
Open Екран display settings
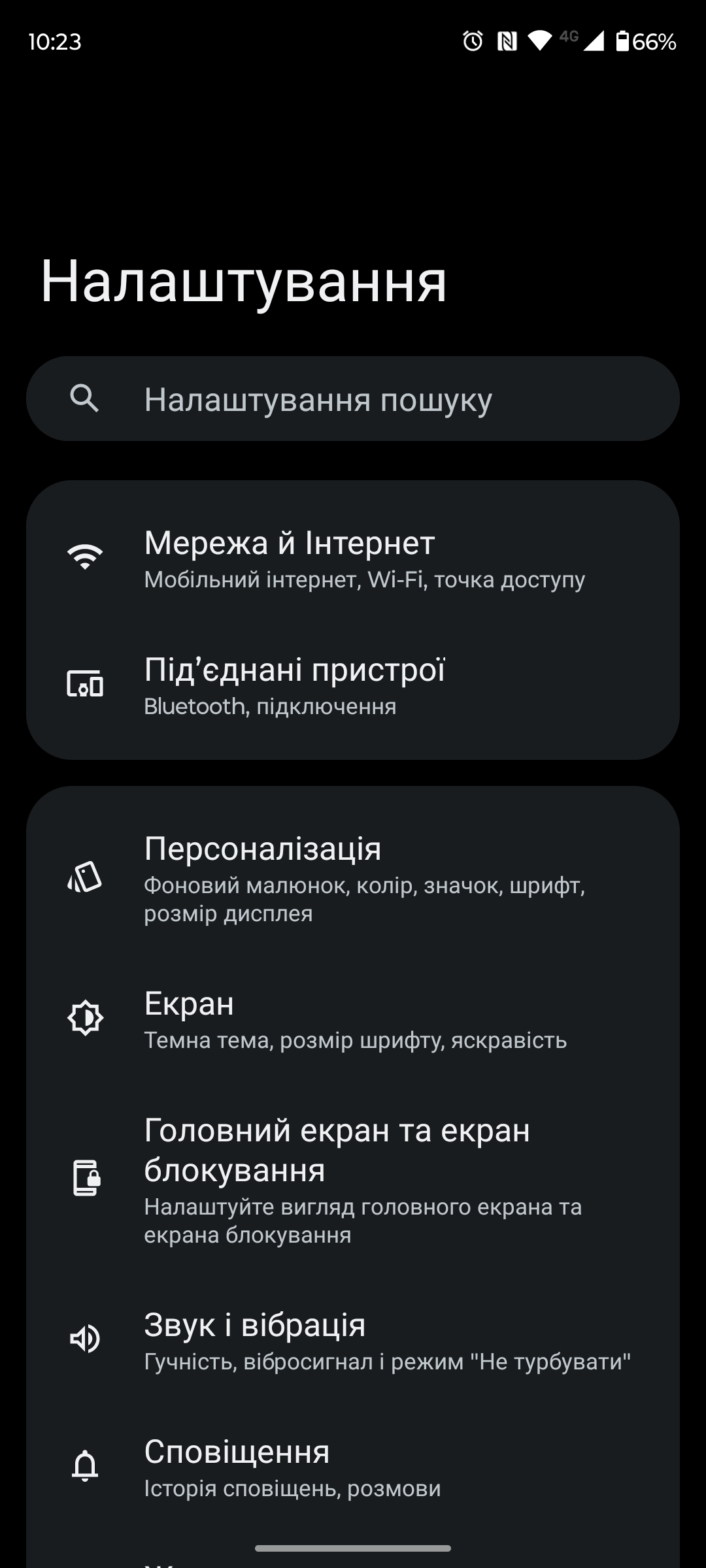[x=353, y=1019]
